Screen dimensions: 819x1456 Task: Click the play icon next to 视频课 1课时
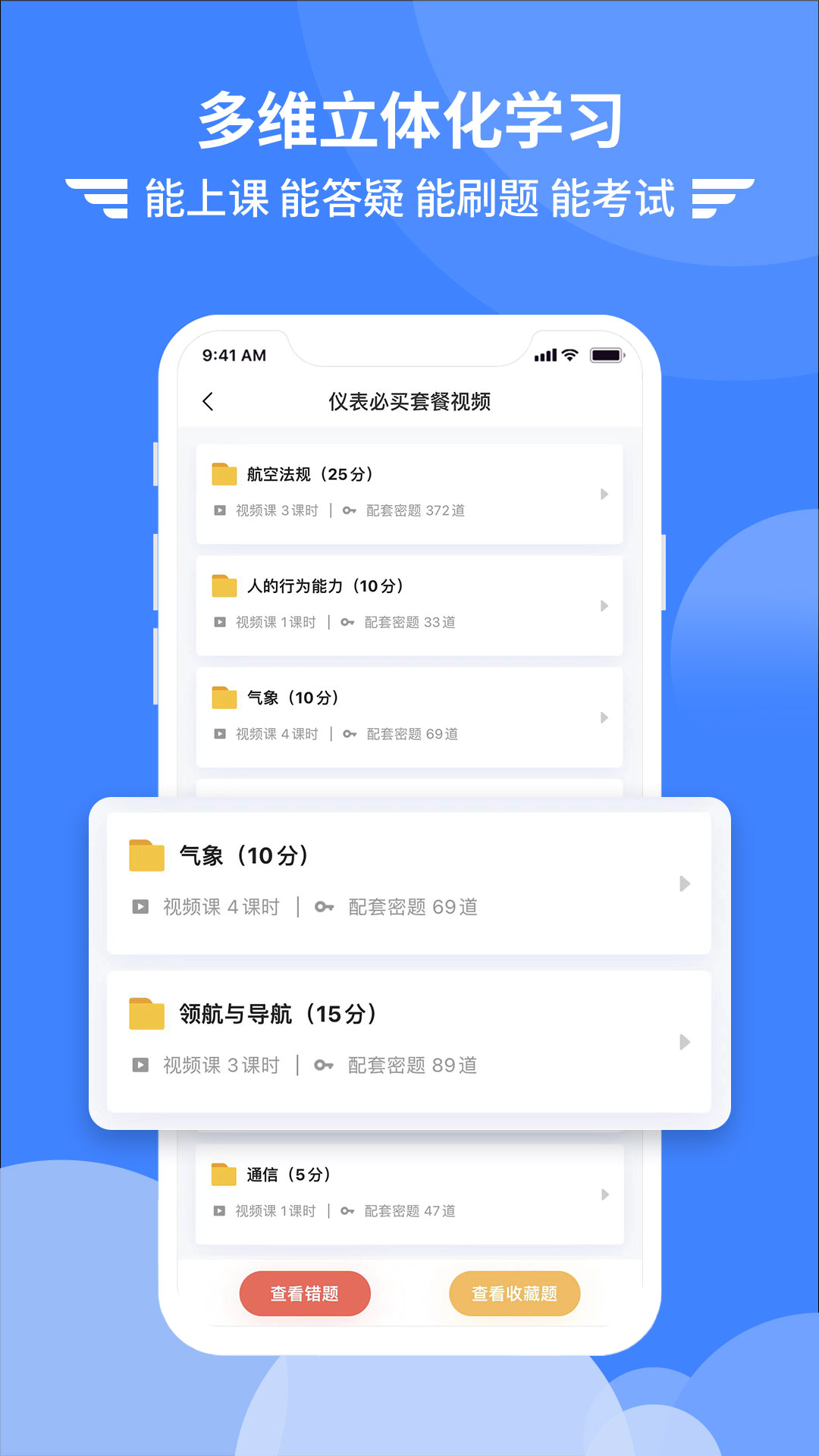click(x=218, y=622)
